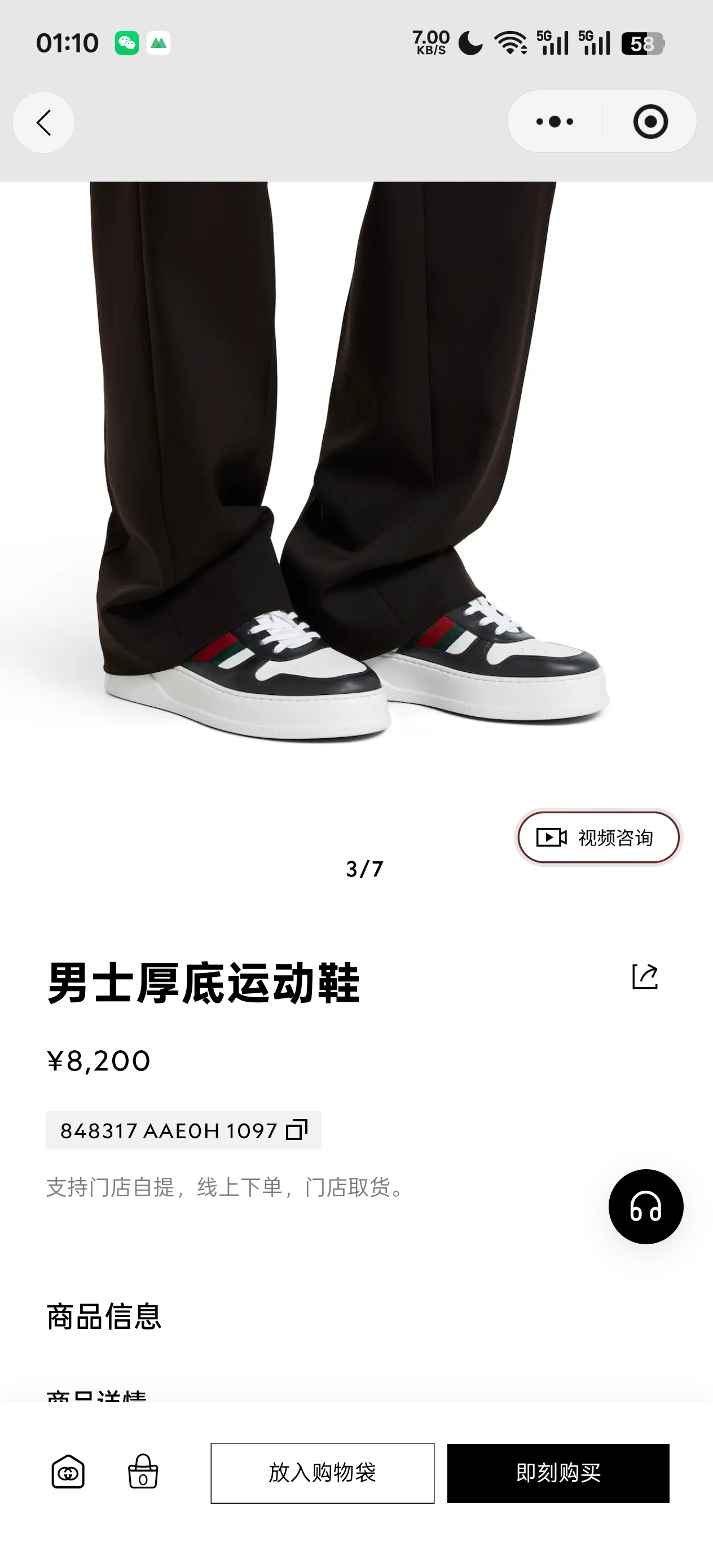The width and height of the screenshot is (713, 1568).
Task: Open WeChat from the status bar icon
Action: coord(128,43)
